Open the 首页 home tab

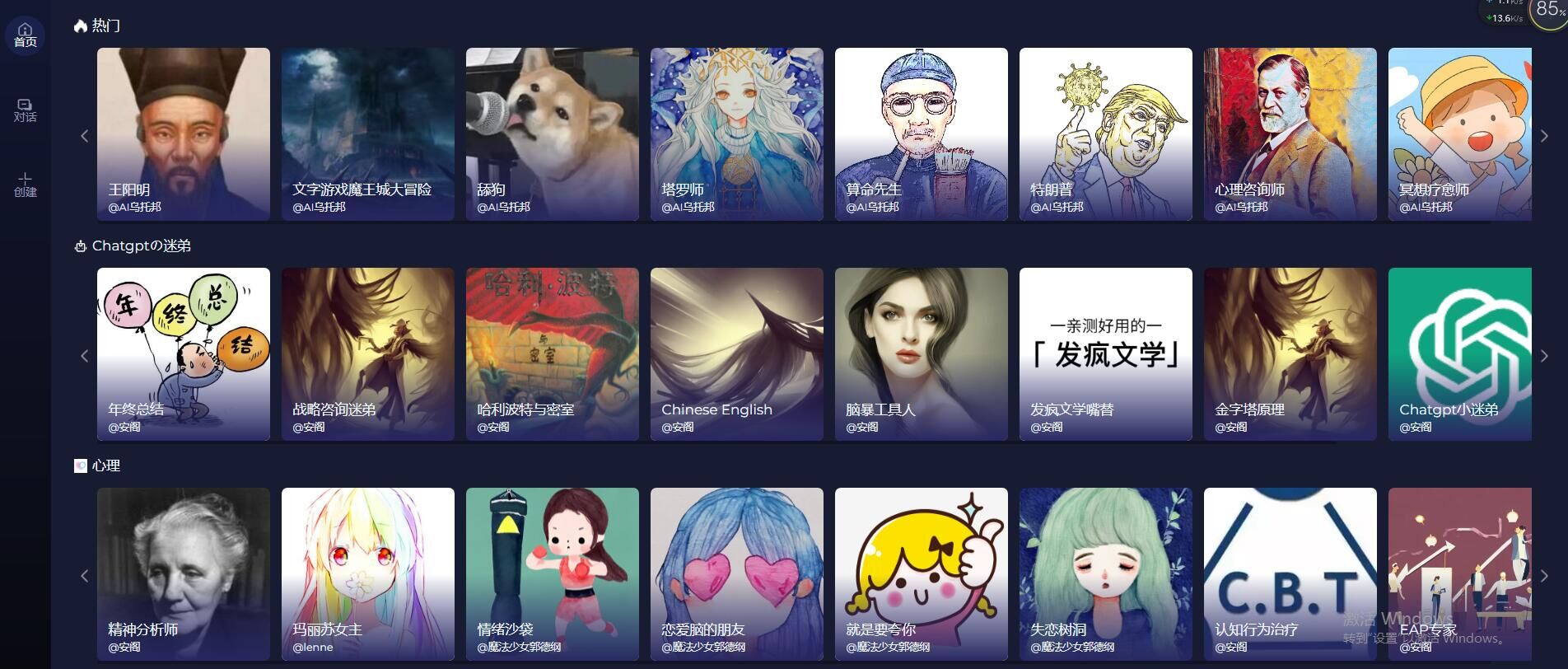coord(25,35)
